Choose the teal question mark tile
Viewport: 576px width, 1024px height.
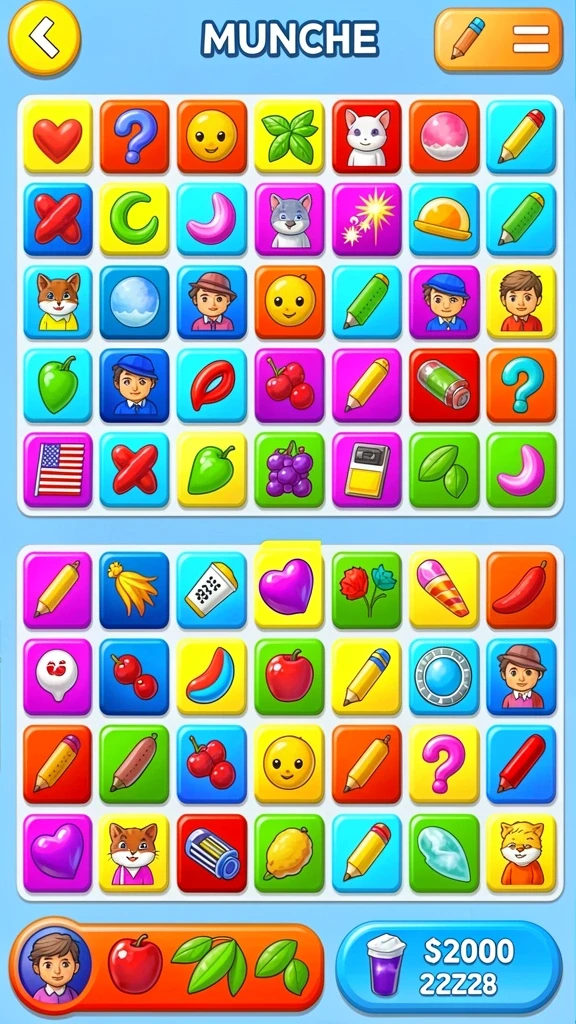pyautogui.click(x=521, y=386)
